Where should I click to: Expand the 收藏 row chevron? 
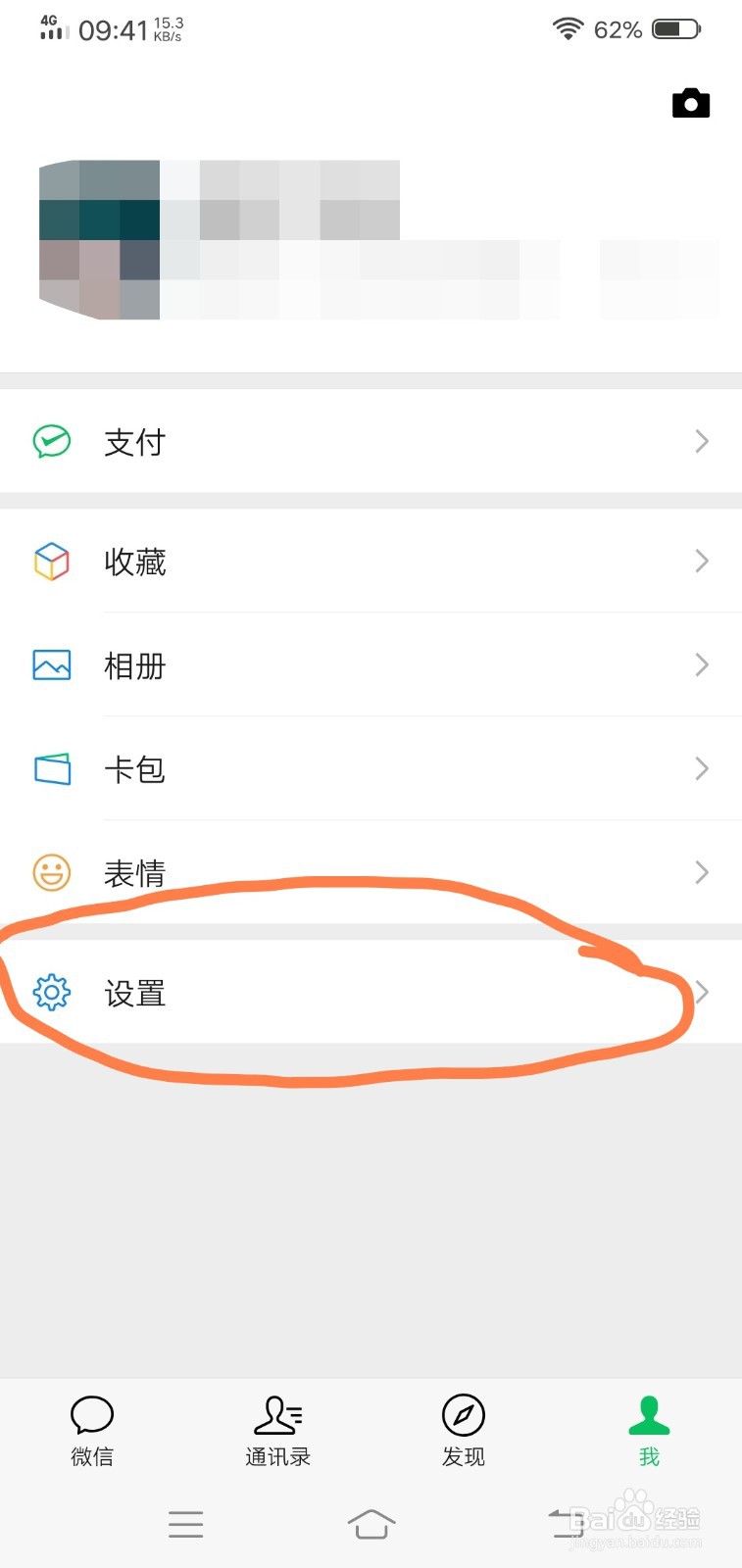coord(700,562)
